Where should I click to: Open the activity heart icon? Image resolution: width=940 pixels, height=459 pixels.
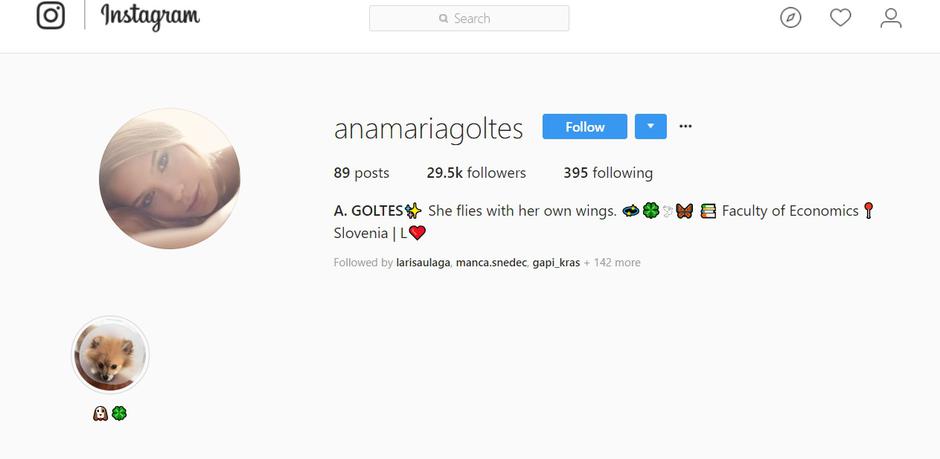pos(840,17)
